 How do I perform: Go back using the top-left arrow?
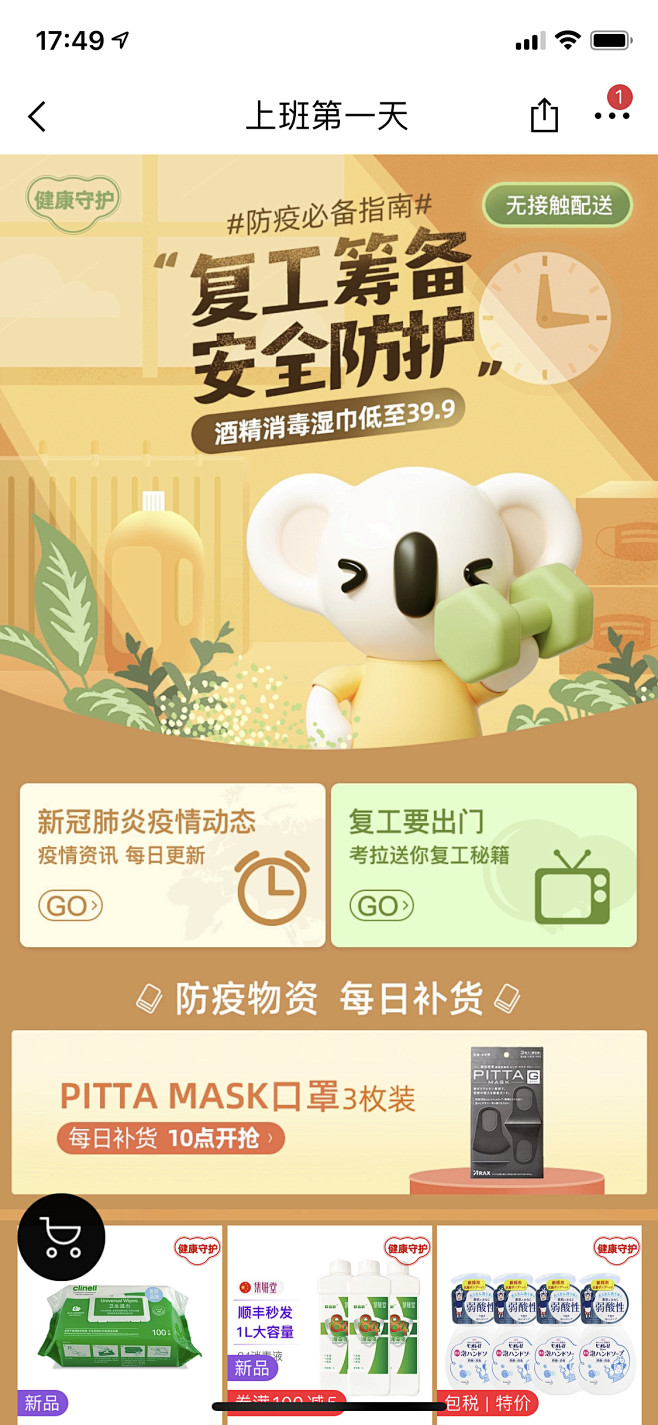pyautogui.click(x=37, y=117)
